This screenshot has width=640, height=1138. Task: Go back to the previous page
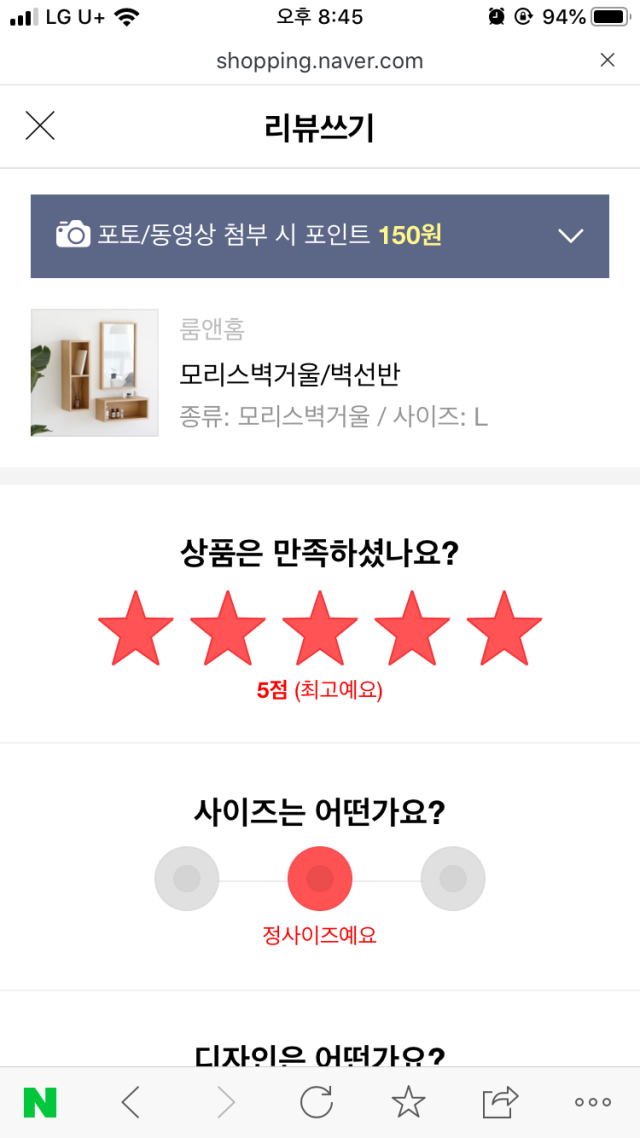pos(131,1102)
